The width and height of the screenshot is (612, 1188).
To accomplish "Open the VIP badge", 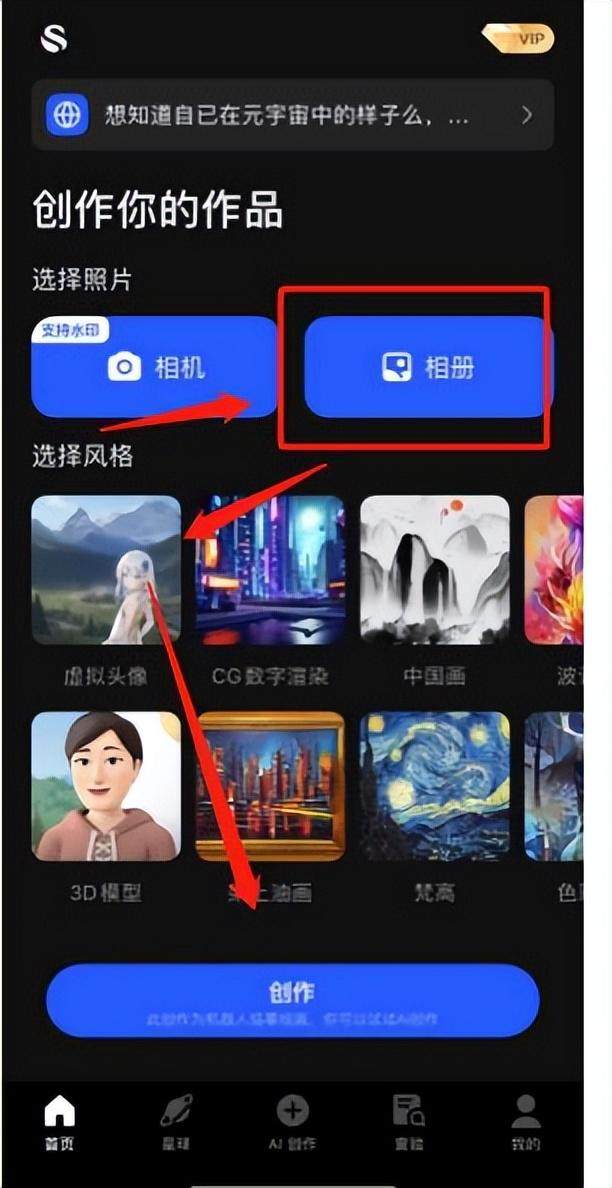I will tap(518, 39).
